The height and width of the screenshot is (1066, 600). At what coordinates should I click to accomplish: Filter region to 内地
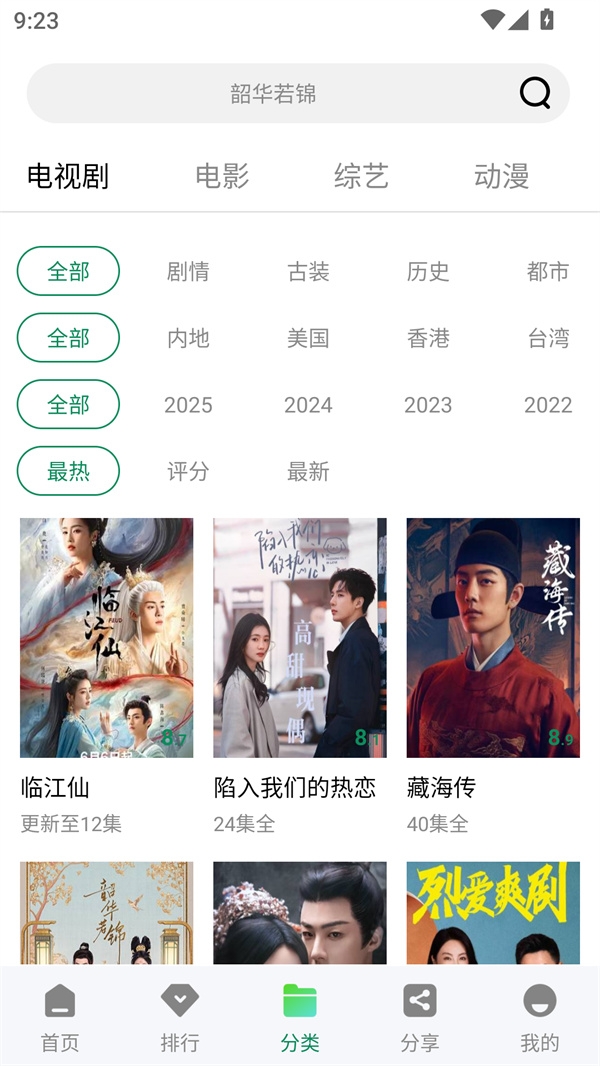tap(188, 338)
